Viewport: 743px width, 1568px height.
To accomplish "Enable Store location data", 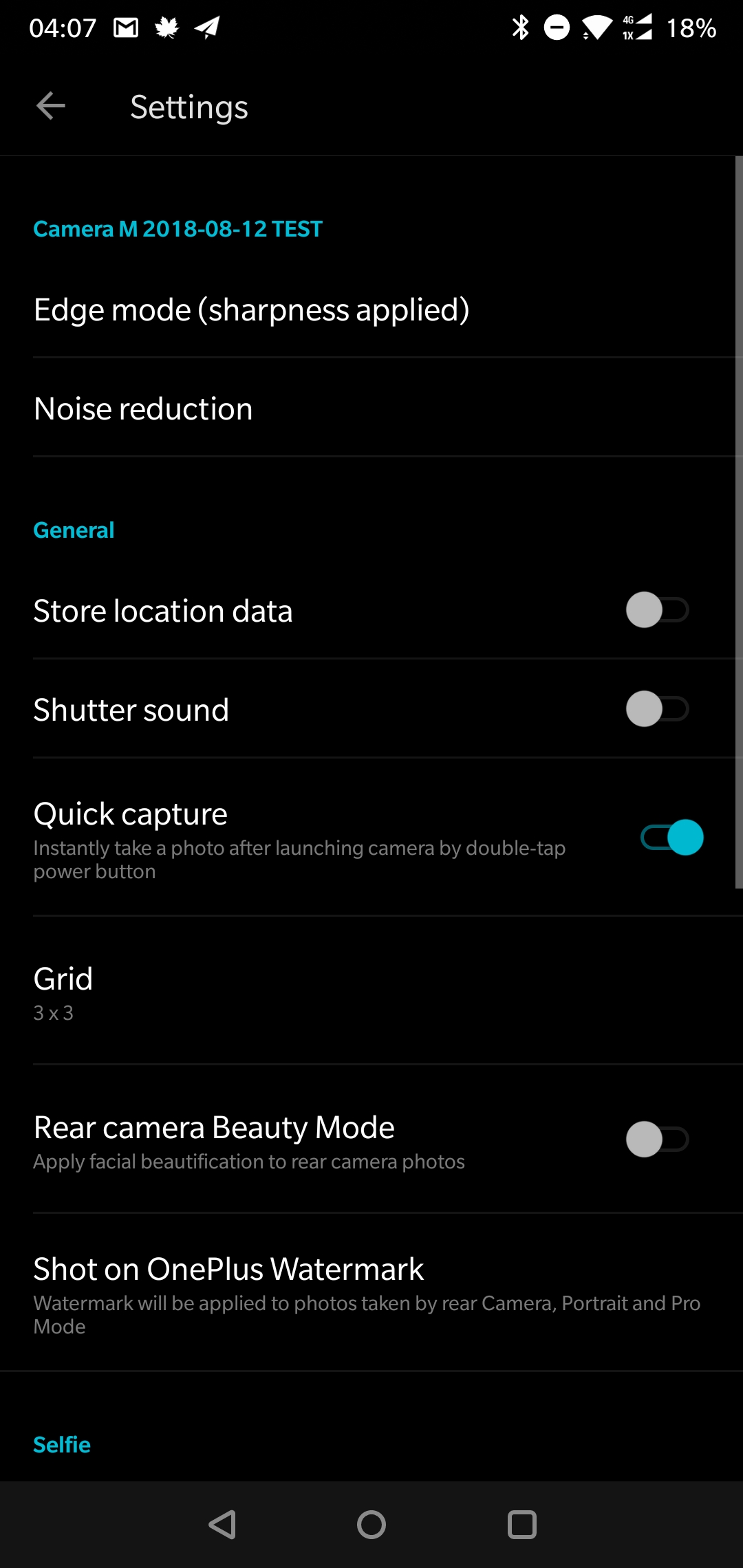I will click(x=657, y=610).
